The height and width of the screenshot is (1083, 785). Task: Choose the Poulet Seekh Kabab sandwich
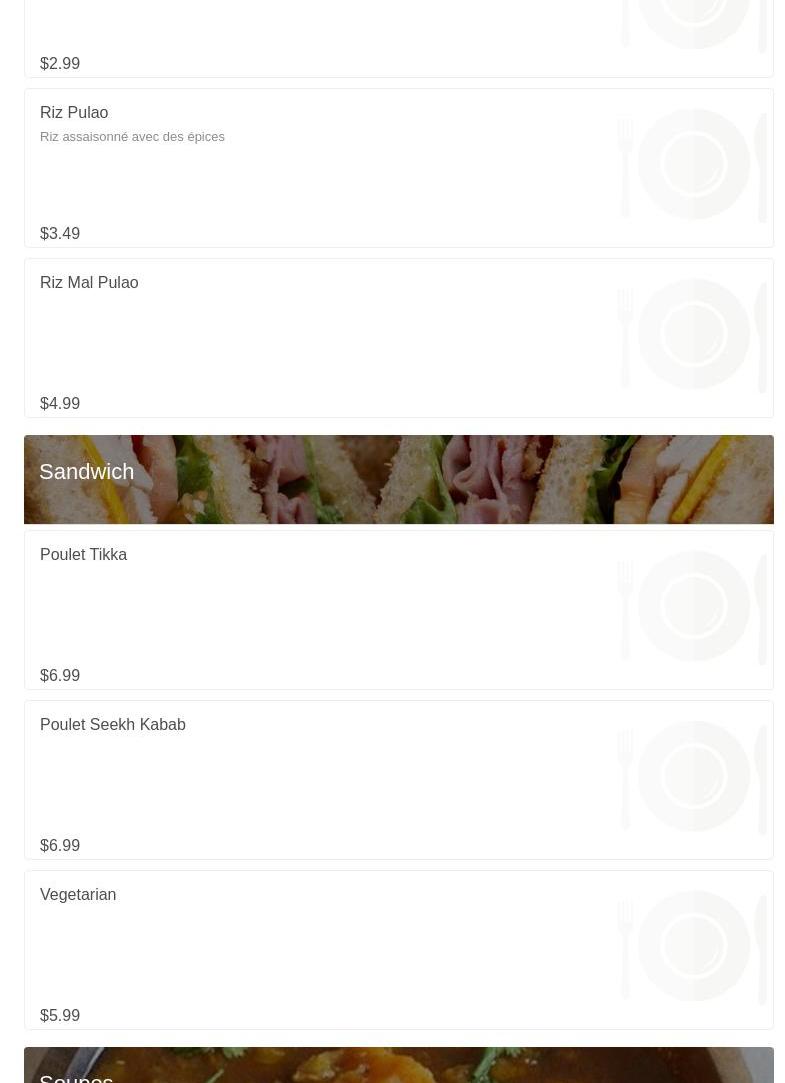398,780
